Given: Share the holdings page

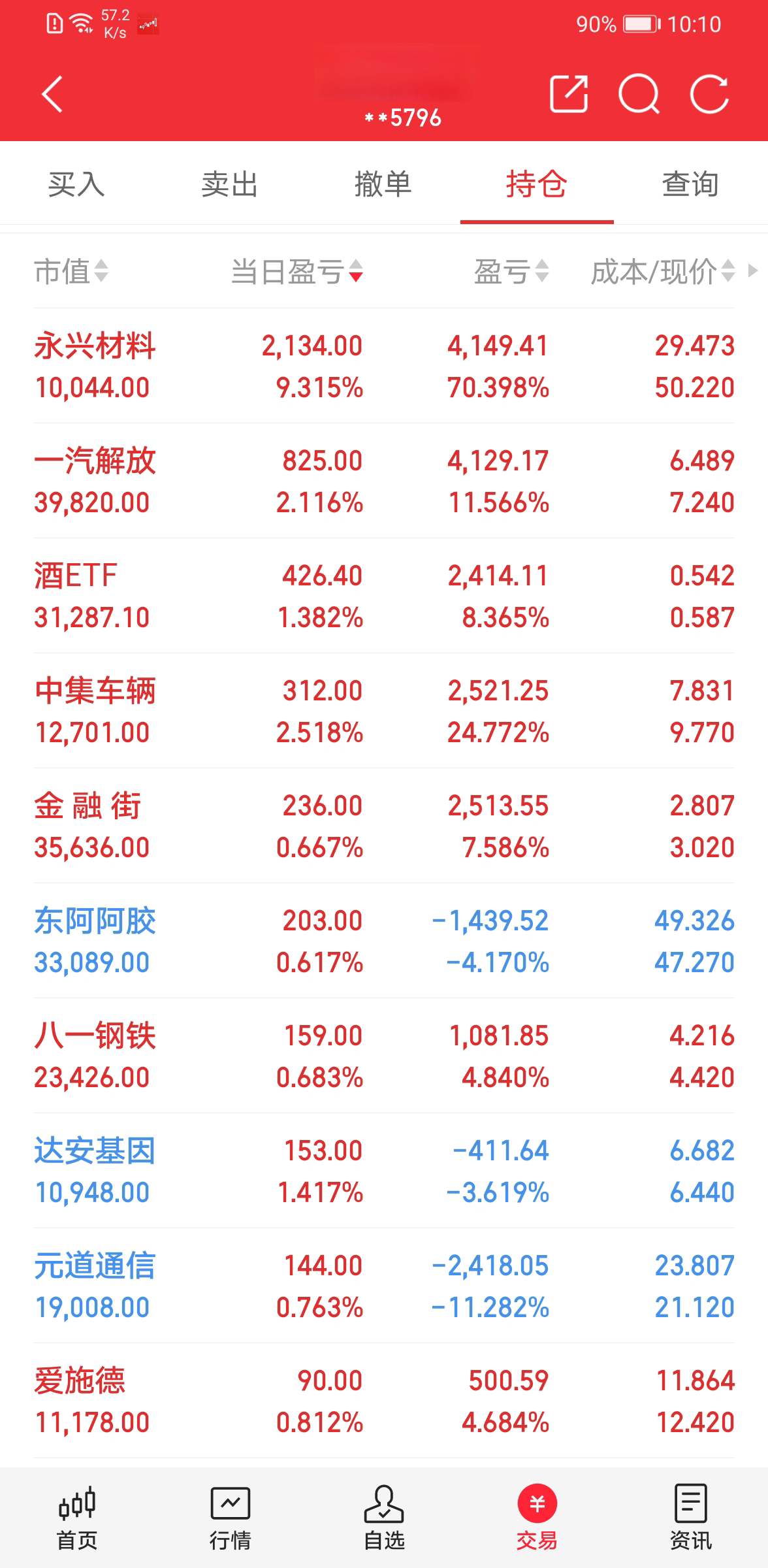Looking at the screenshot, I should pyautogui.click(x=569, y=95).
